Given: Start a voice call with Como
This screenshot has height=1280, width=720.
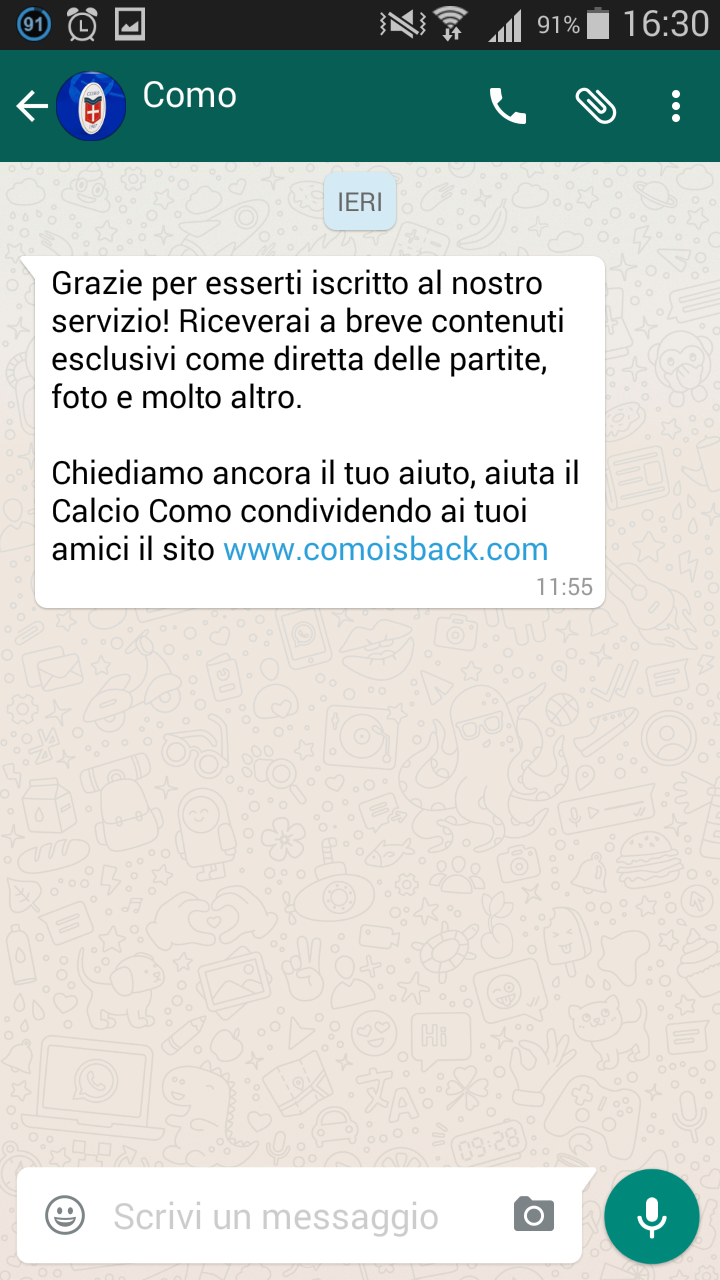Looking at the screenshot, I should pyautogui.click(x=507, y=106).
